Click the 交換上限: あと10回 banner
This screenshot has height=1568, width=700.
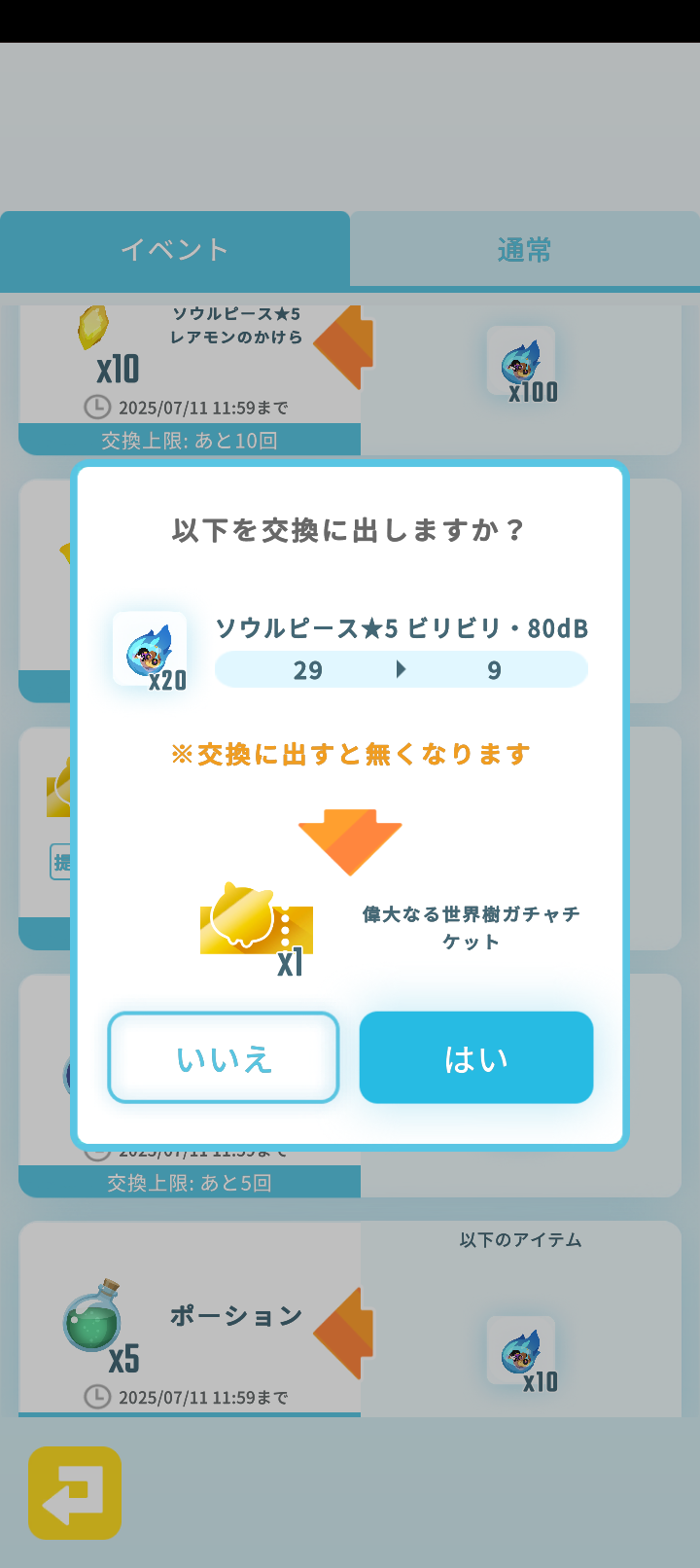coord(189,440)
